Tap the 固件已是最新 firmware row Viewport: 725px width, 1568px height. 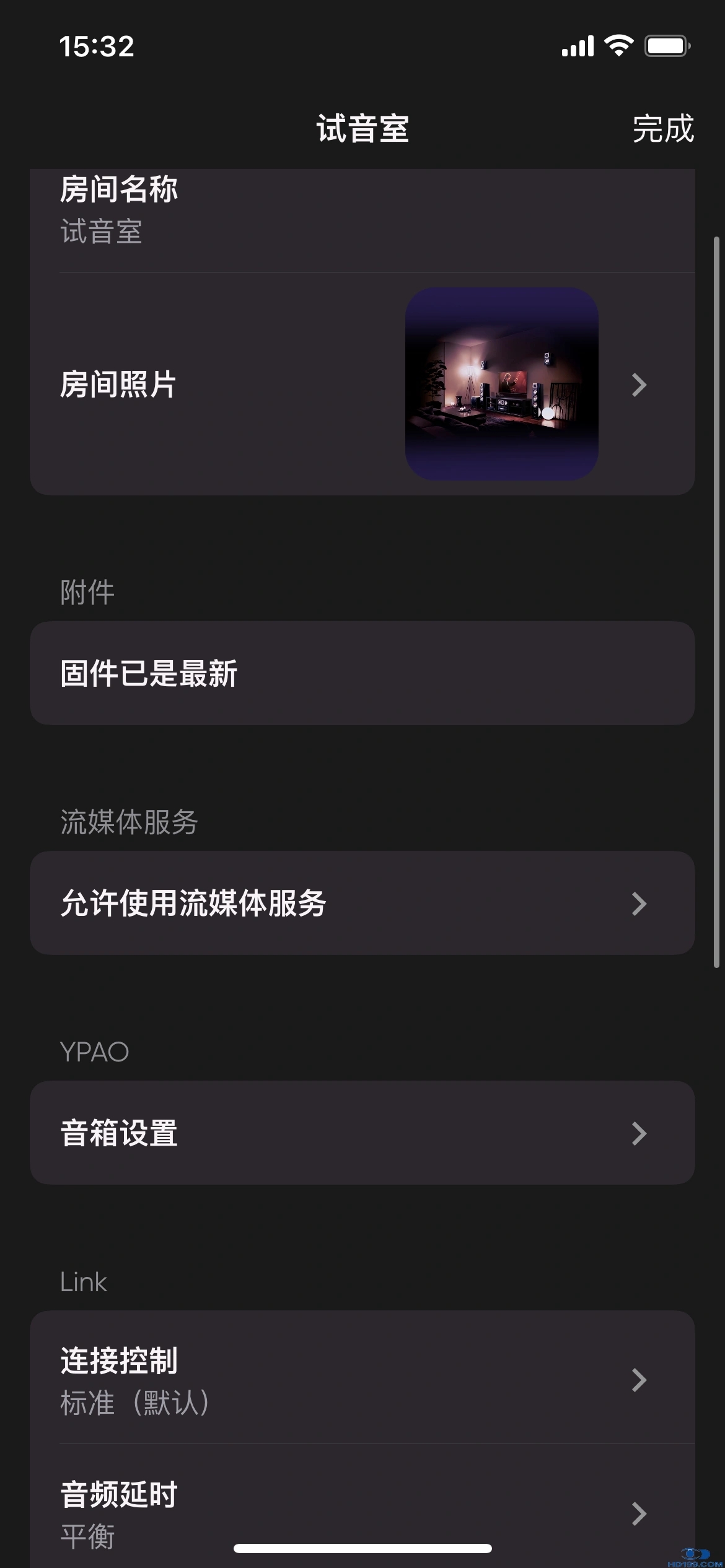click(362, 673)
